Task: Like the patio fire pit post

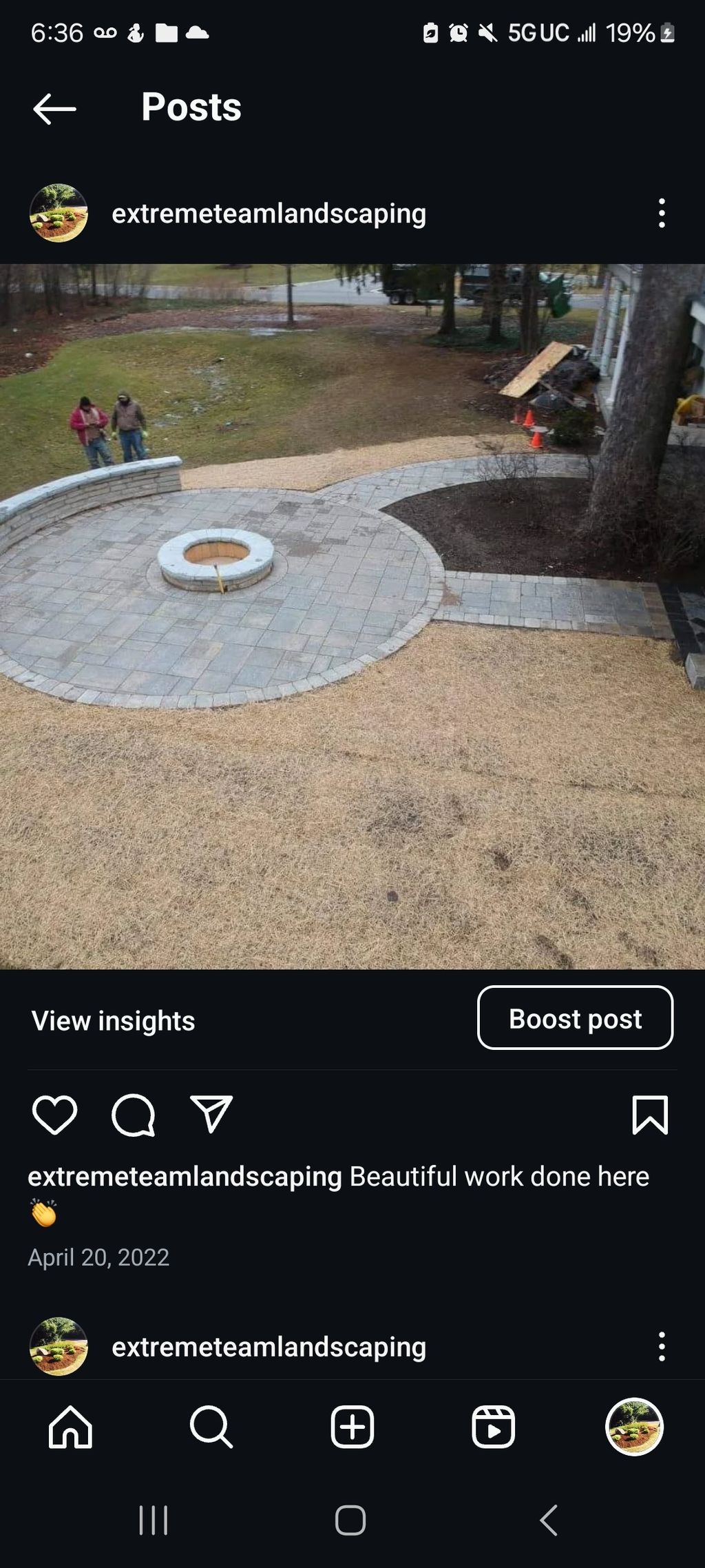Action: click(55, 1115)
